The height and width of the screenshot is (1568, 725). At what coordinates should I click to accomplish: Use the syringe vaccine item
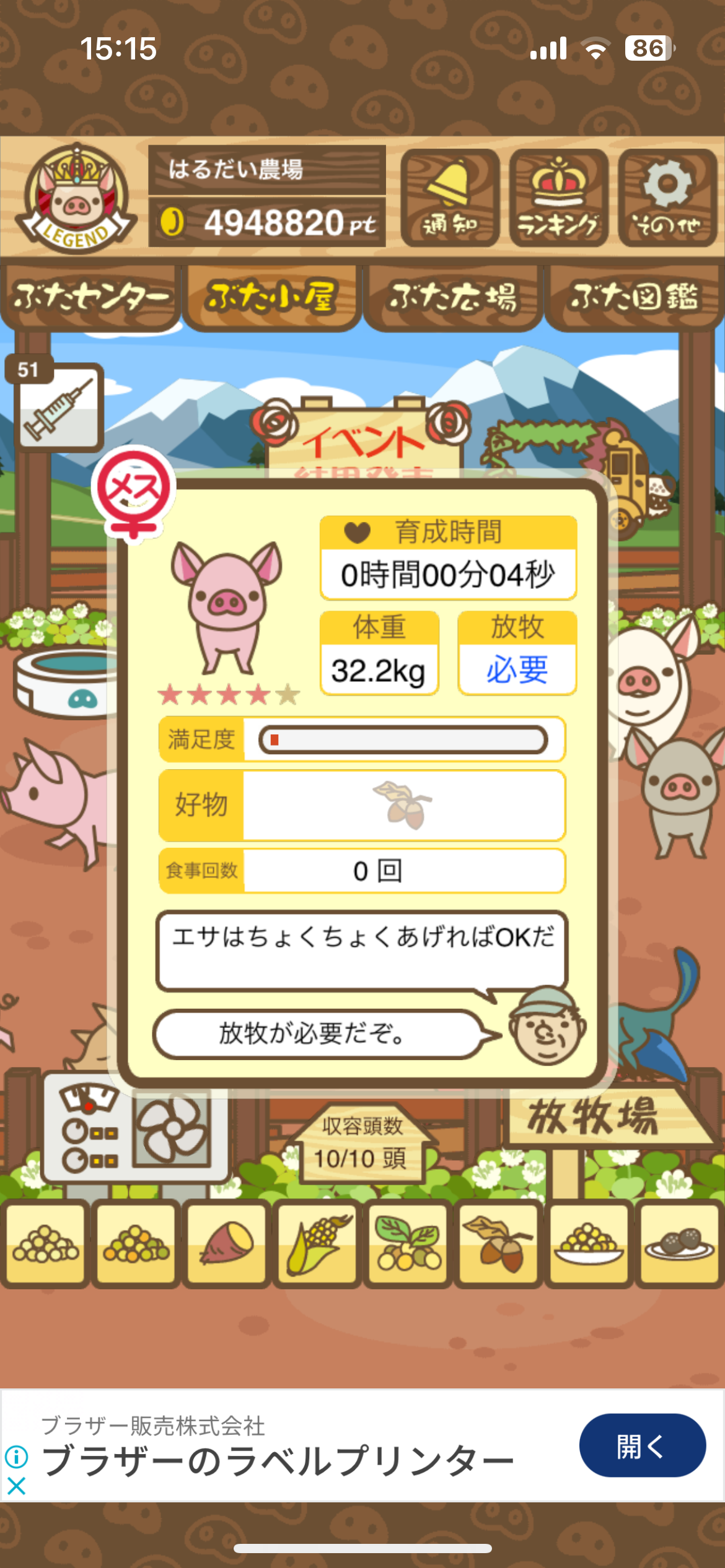[x=58, y=407]
